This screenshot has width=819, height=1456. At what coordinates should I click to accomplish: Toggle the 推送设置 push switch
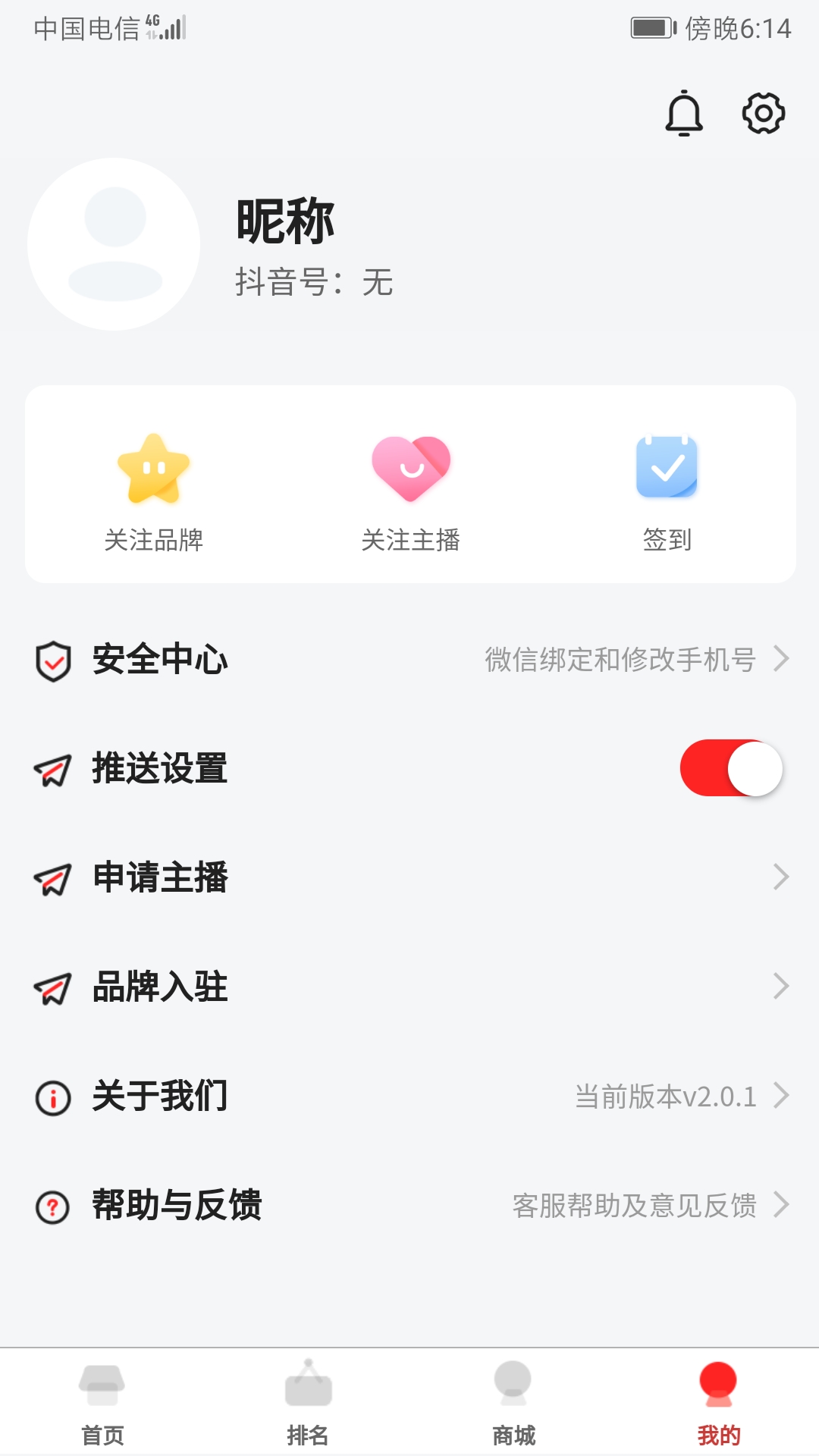tap(731, 768)
